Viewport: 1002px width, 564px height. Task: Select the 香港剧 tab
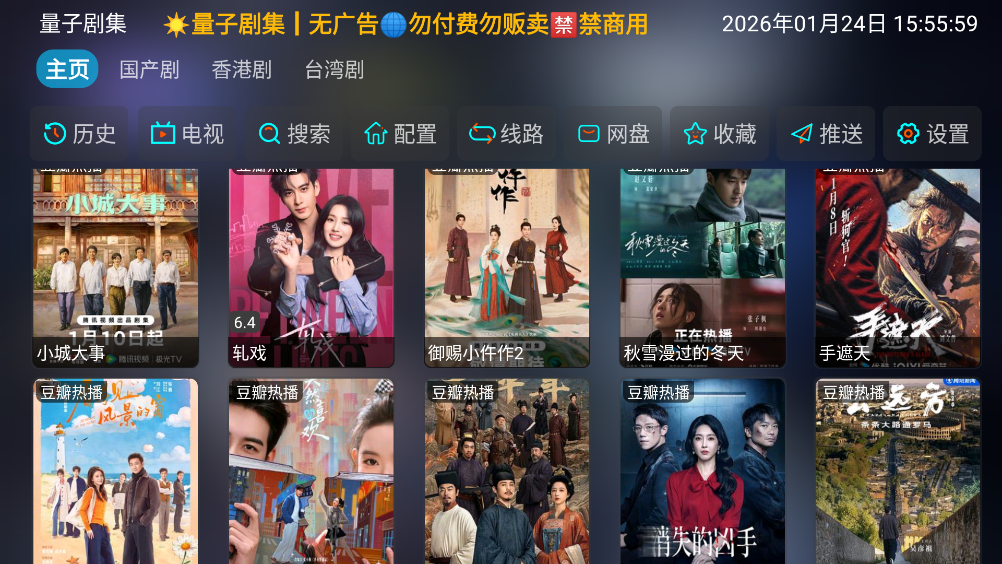coord(241,70)
